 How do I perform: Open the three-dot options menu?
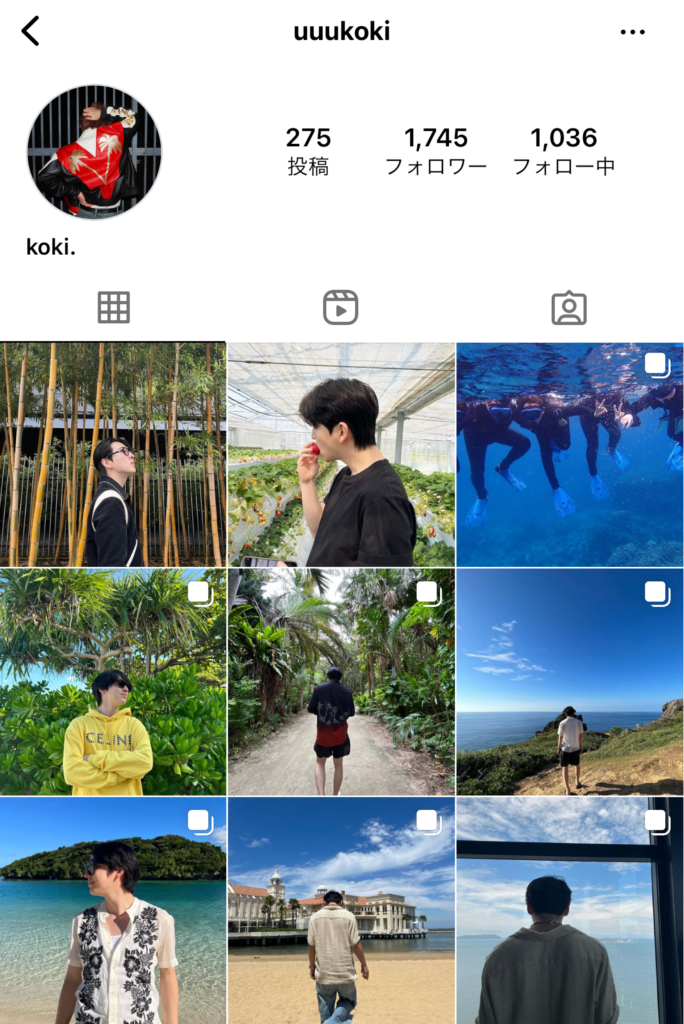click(632, 32)
